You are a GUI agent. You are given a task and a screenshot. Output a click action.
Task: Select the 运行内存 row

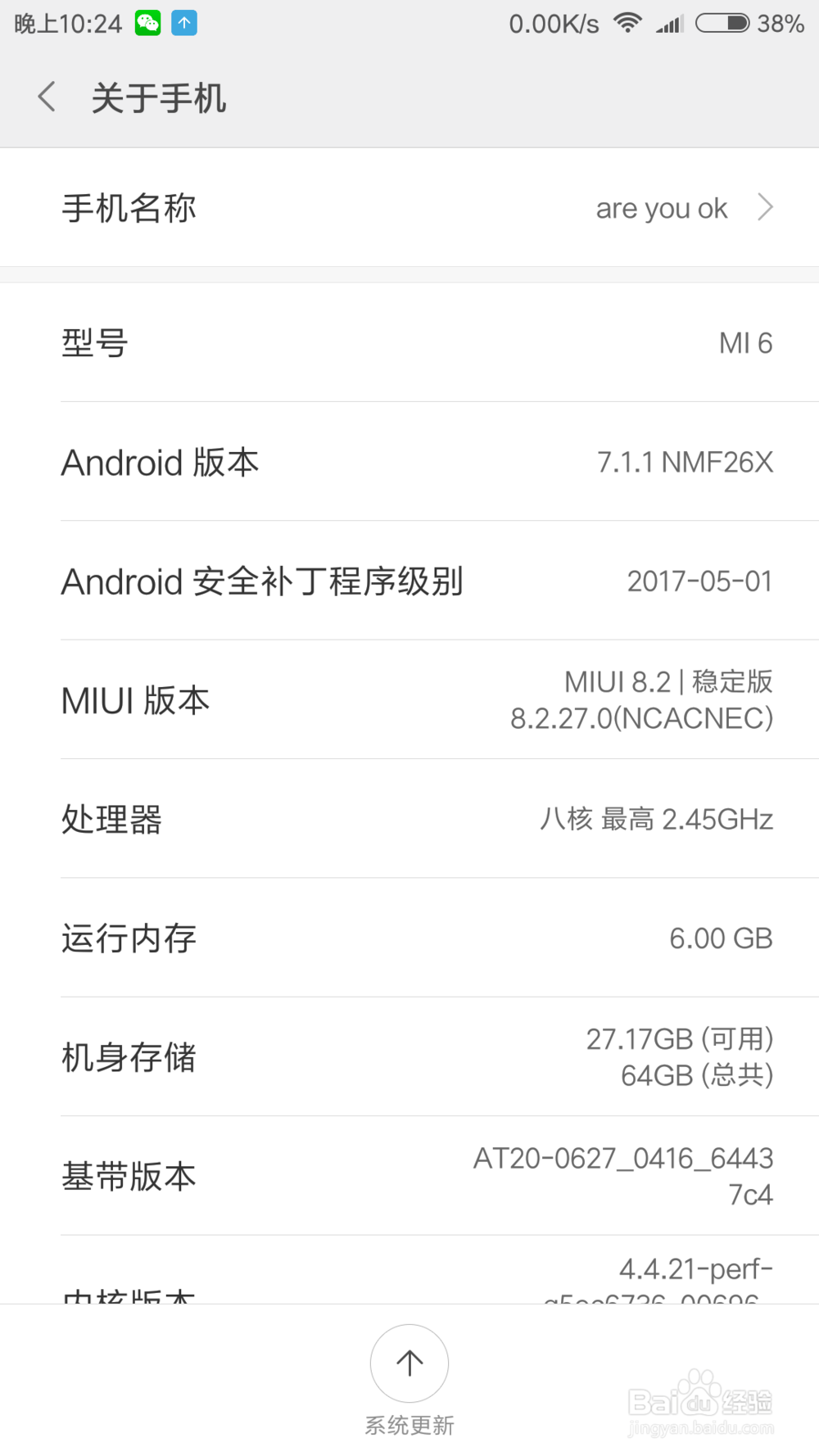[x=409, y=938]
